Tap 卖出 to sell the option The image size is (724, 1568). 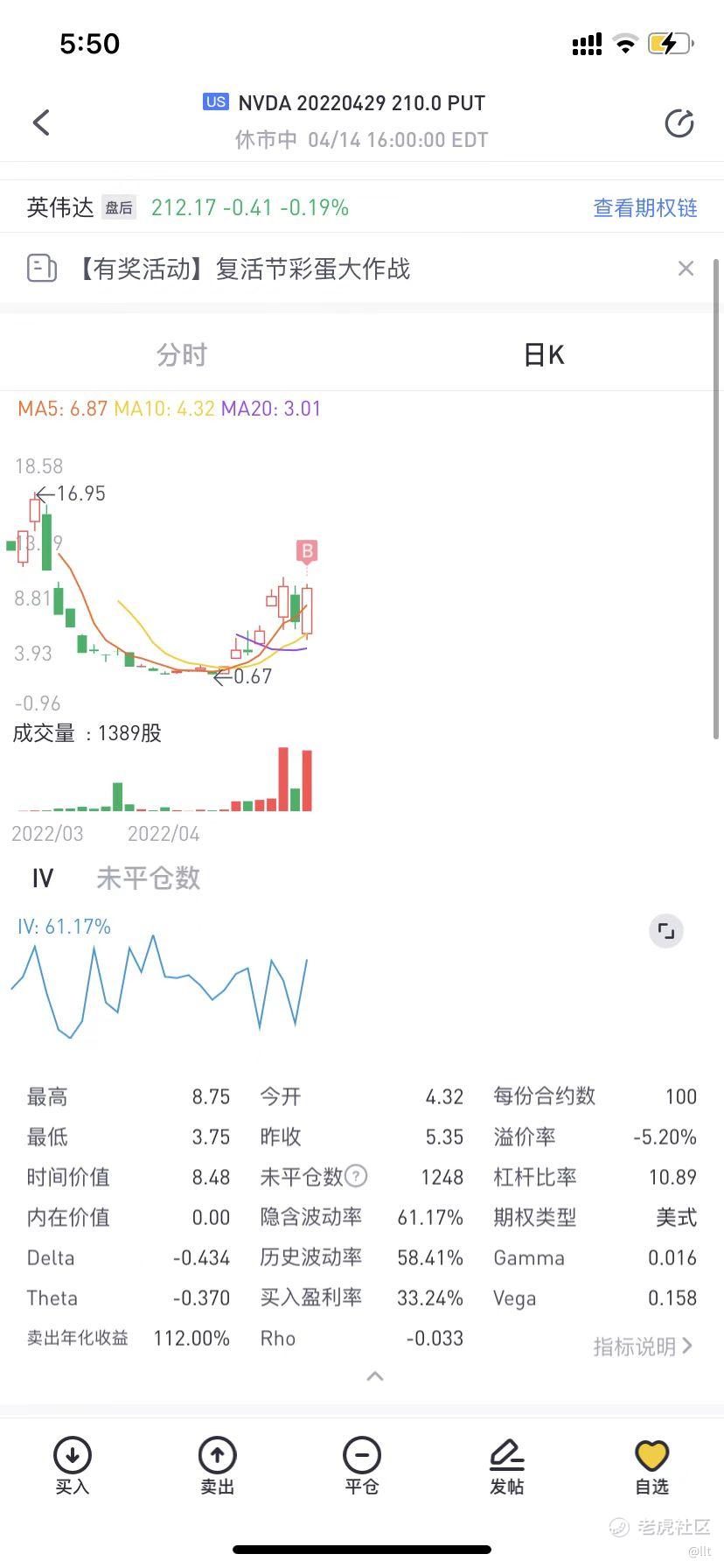pos(217,1466)
